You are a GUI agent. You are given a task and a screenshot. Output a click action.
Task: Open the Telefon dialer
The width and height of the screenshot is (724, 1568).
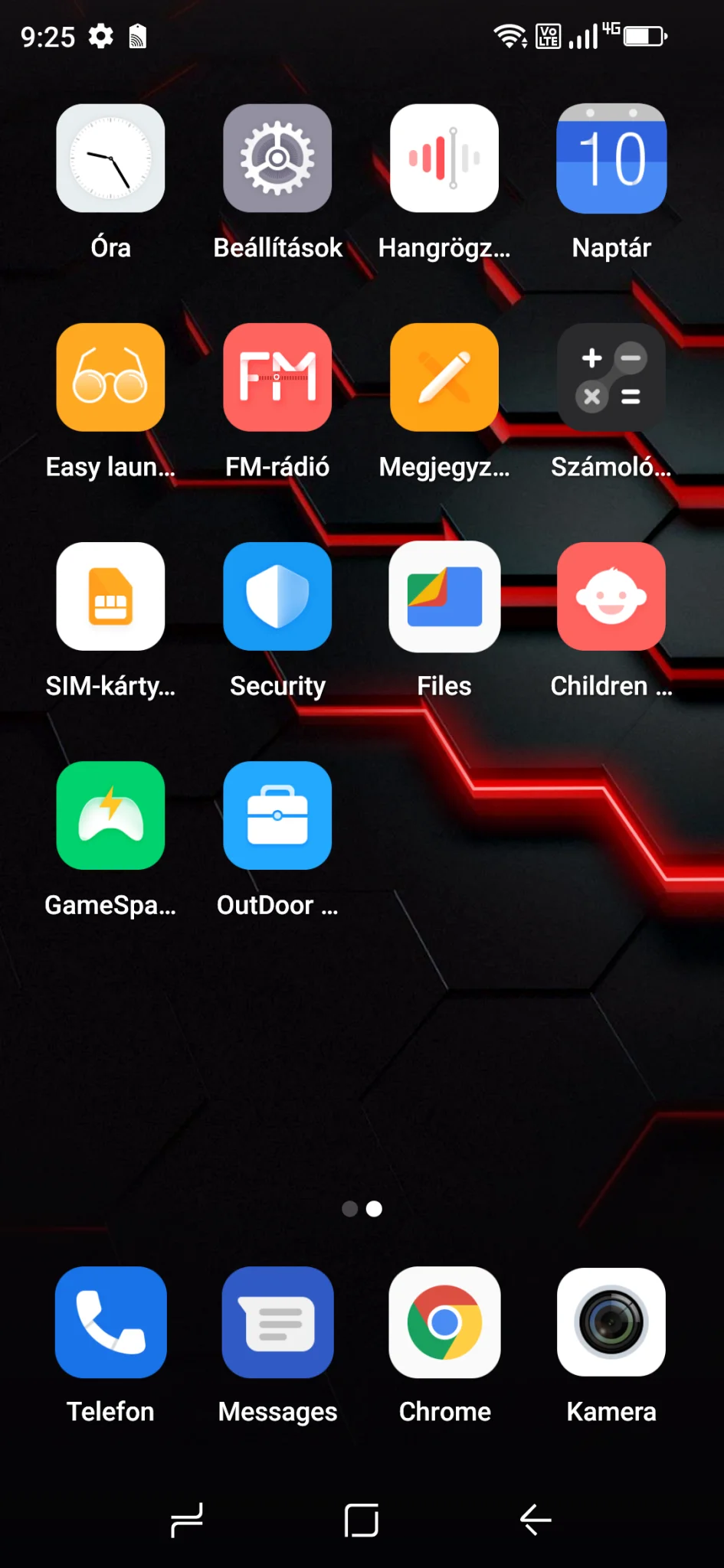point(110,1322)
